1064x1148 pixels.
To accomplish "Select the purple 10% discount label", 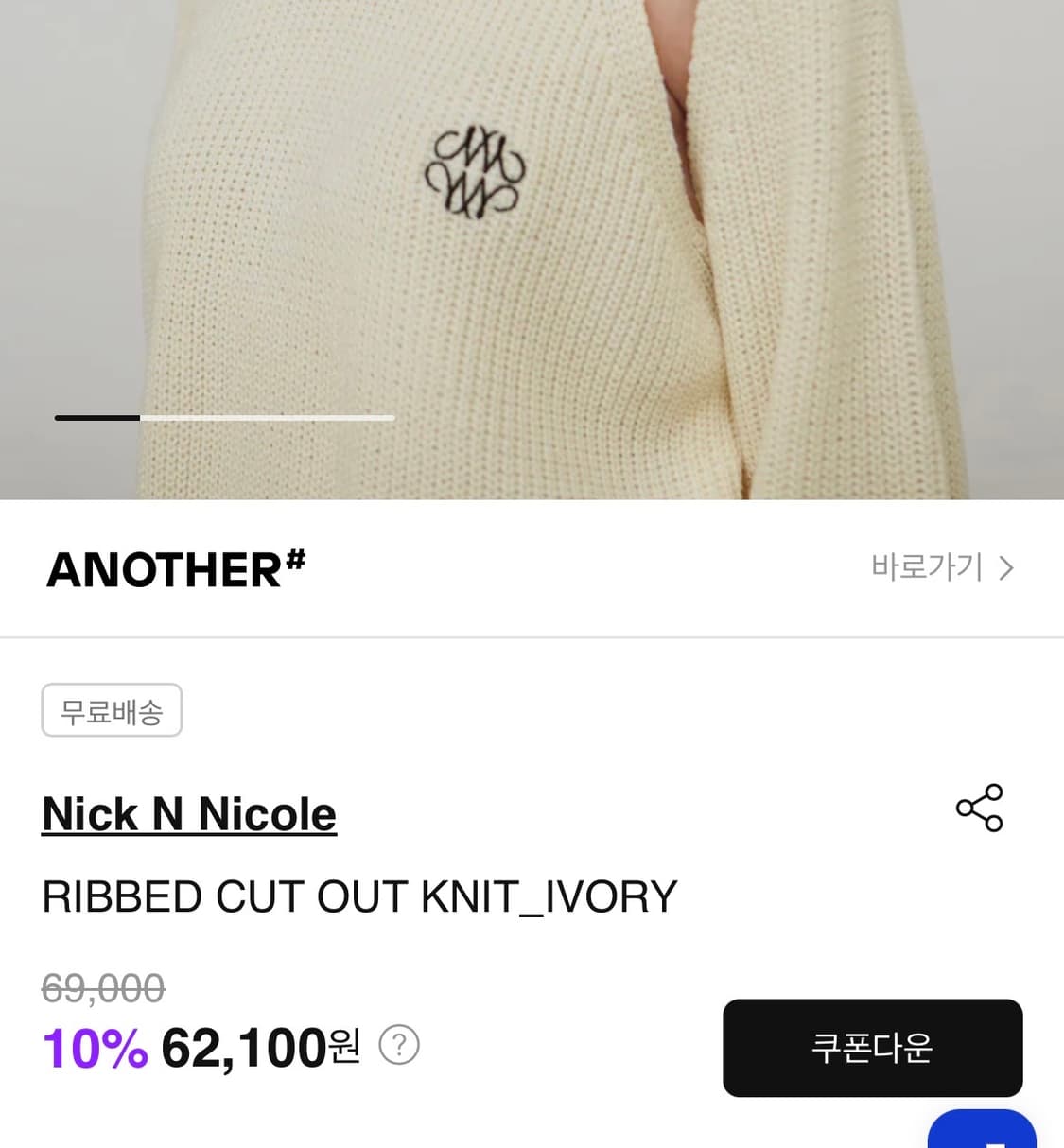I will [x=93, y=1046].
